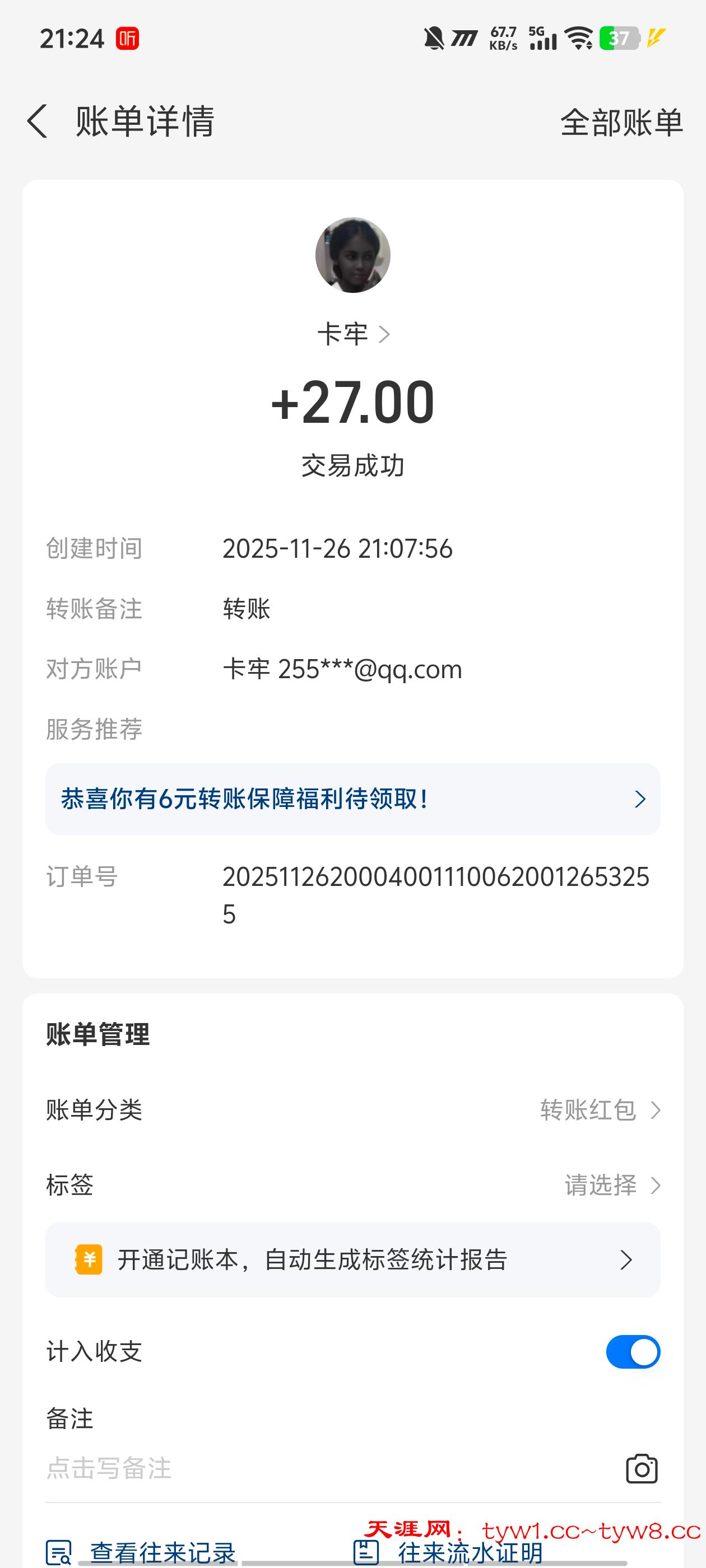Go back from 账单详情 page
The width and height of the screenshot is (706, 1568).
tap(38, 121)
